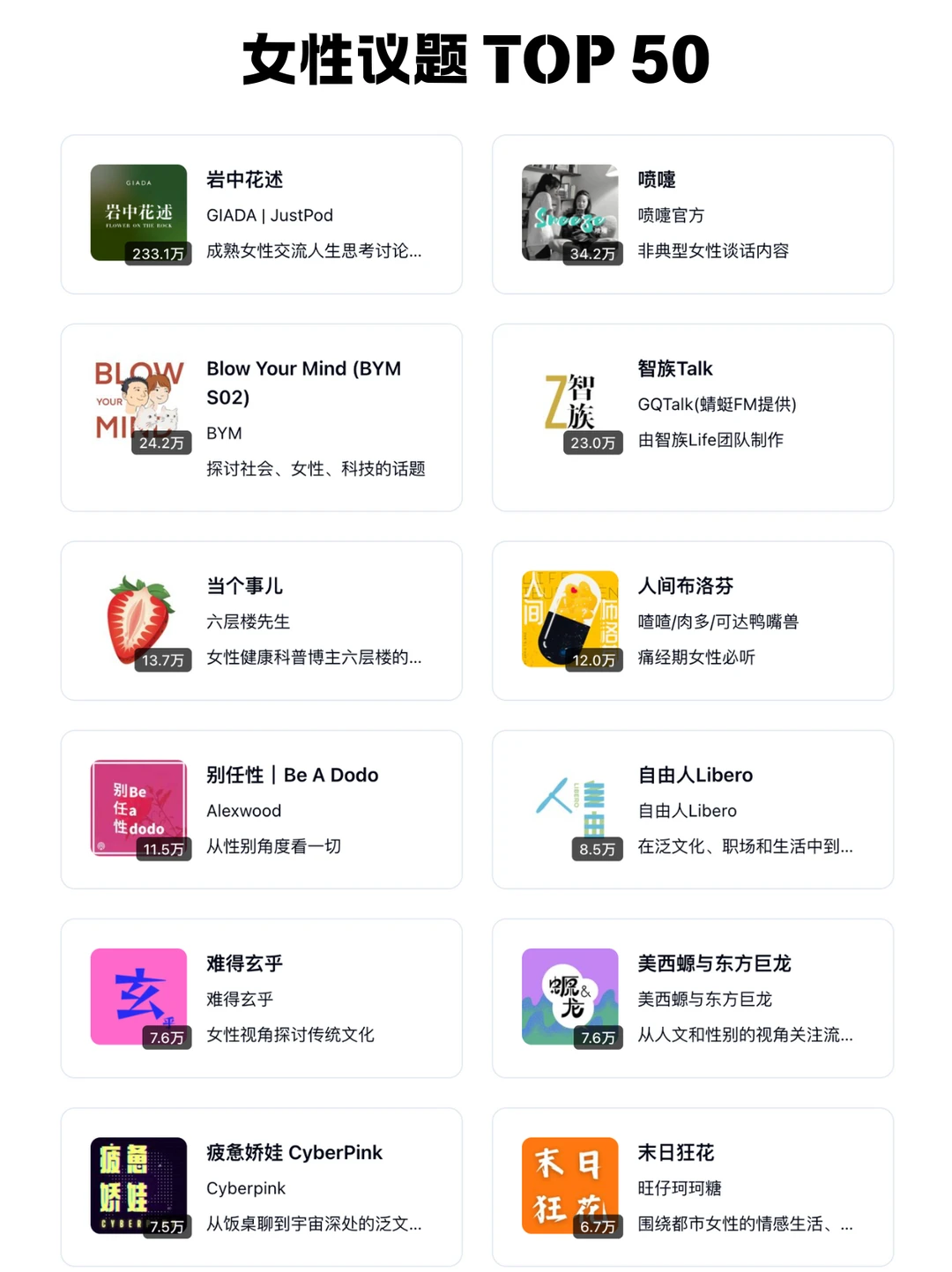Select the orange 末日狂花 cover image
This screenshot has width=952, height=1272.
click(x=569, y=1184)
